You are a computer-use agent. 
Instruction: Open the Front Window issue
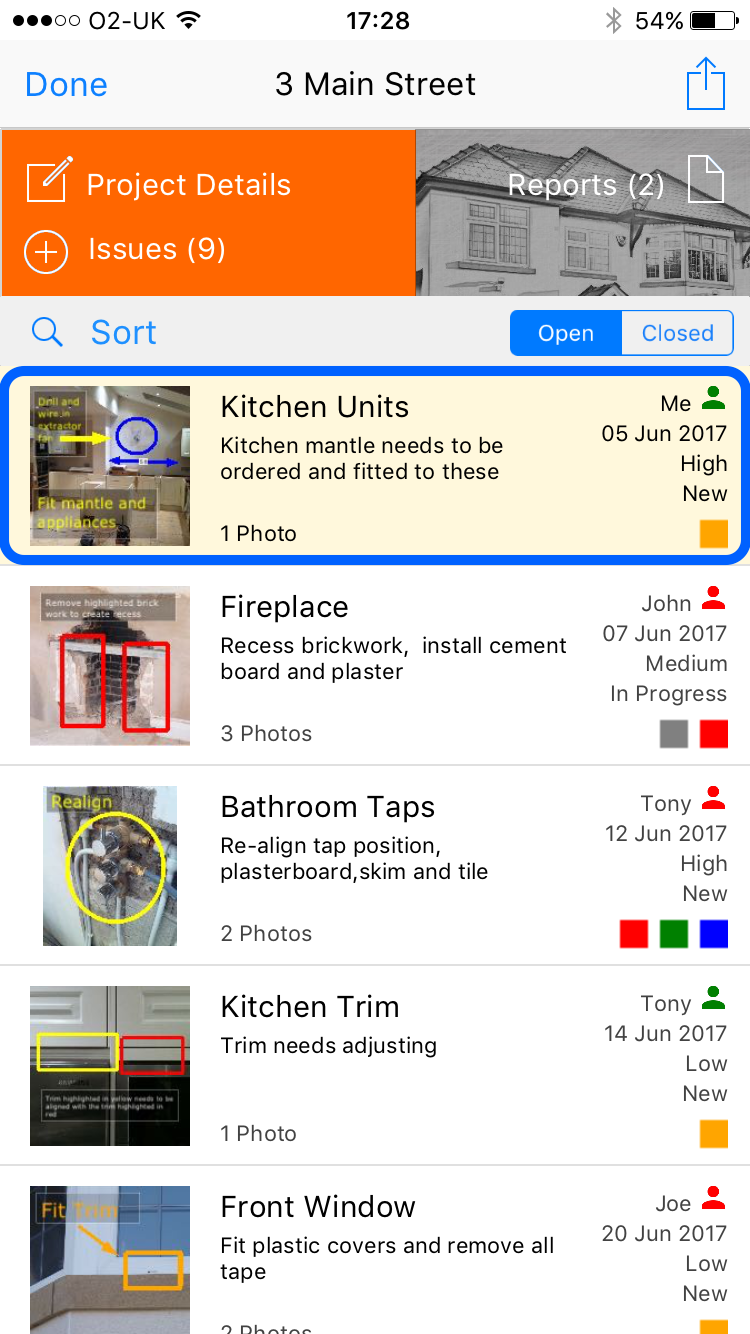coord(375,1250)
